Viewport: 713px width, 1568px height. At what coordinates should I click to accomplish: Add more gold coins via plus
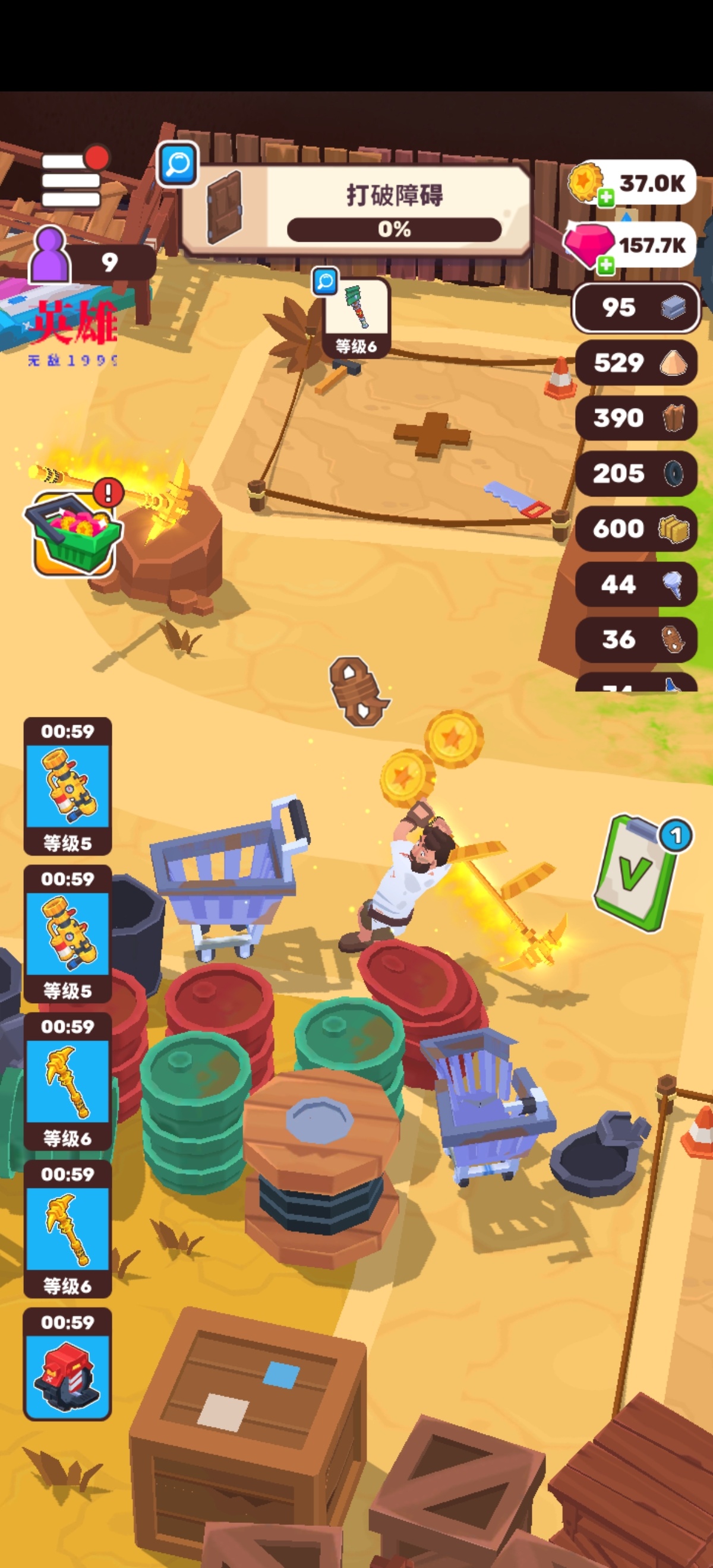tap(605, 198)
